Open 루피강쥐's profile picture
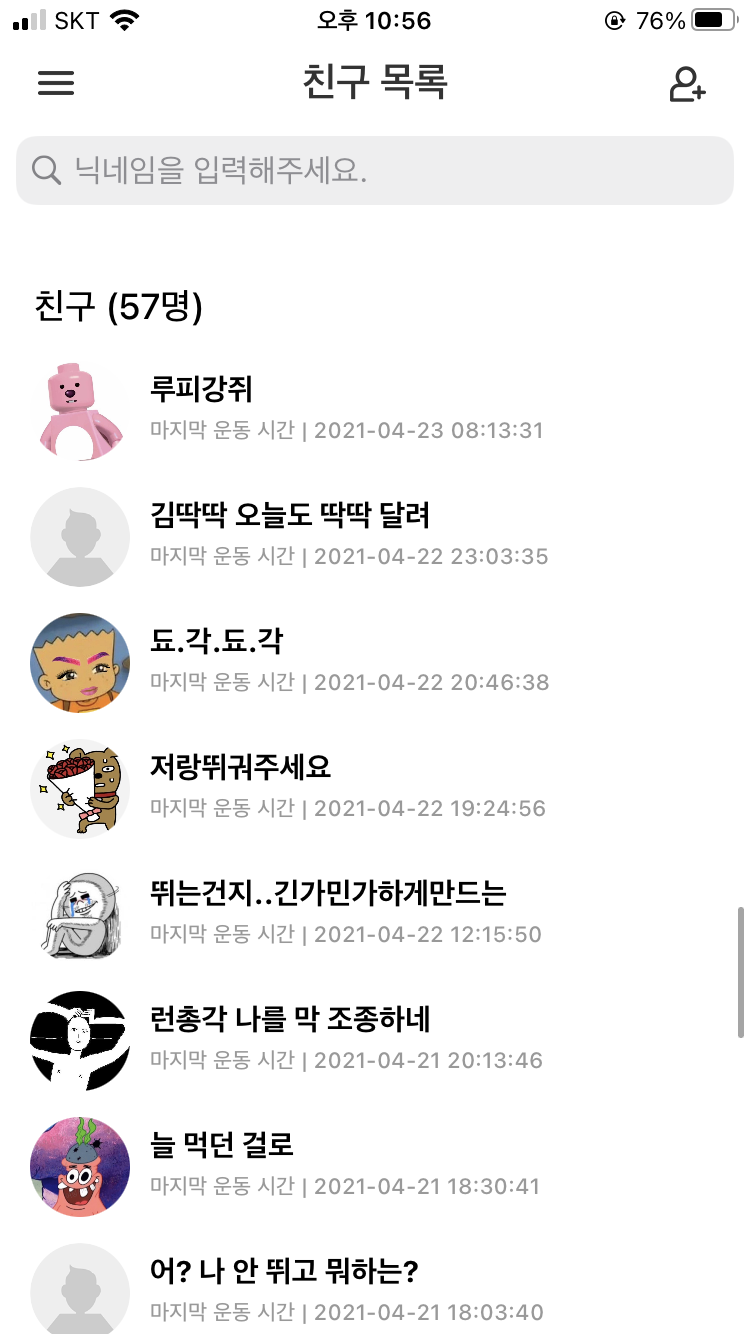The width and height of the screenshot is (750, 1334). coord(80,410)
